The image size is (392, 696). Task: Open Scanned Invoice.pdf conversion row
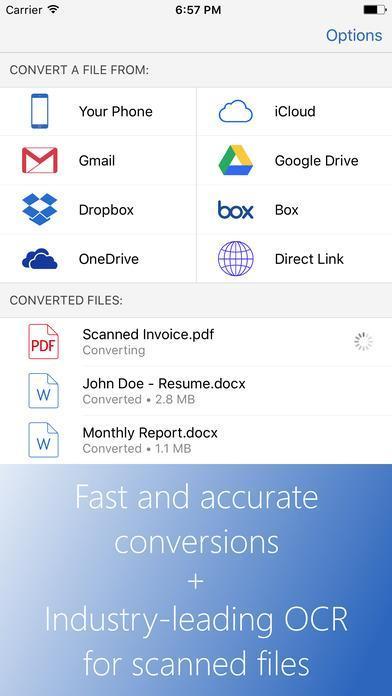click(x=196, y=342)
